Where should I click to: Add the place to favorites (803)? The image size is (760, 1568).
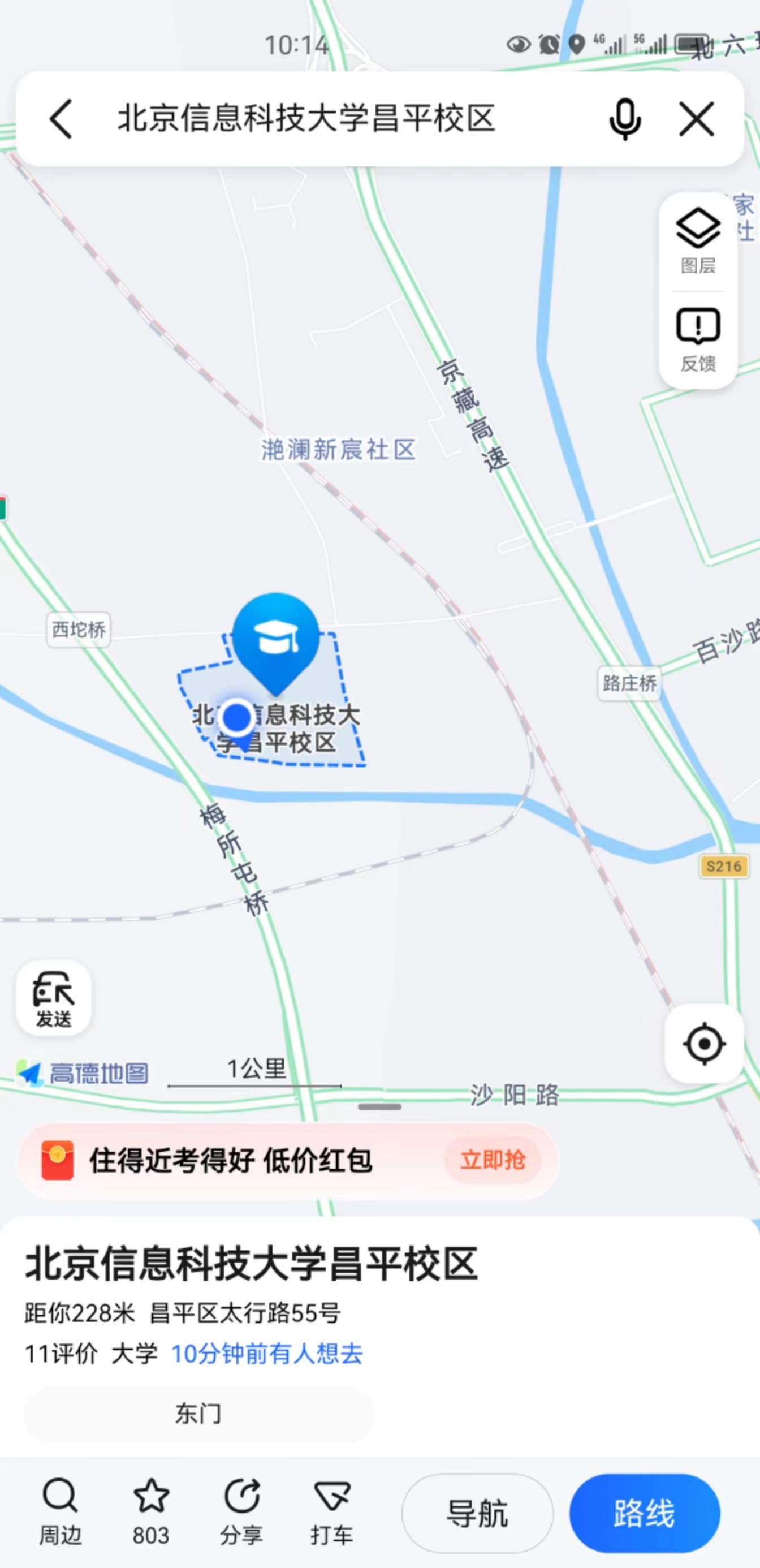click(x=151, y=1512)
